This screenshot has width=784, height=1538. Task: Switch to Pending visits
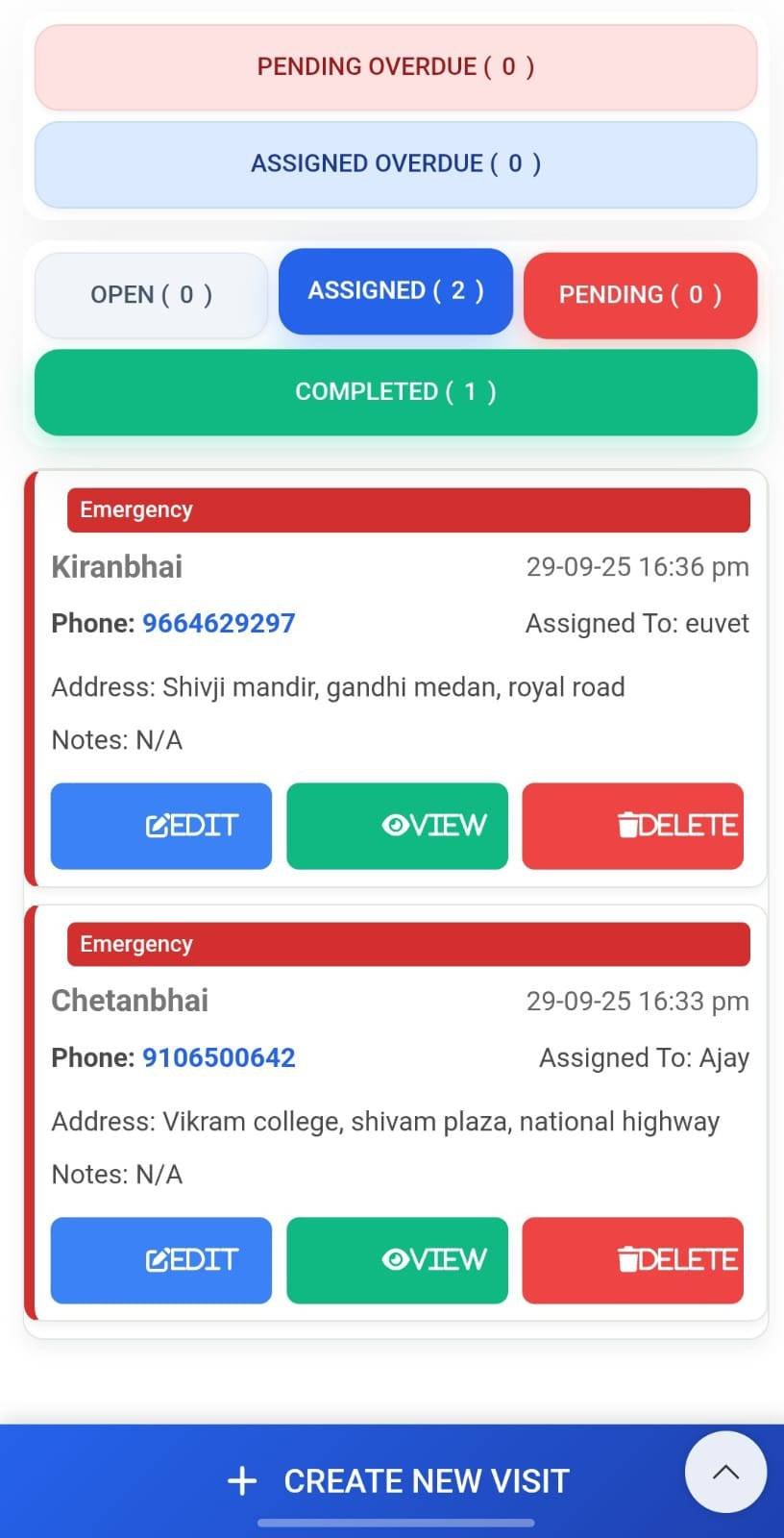[640, 295]
